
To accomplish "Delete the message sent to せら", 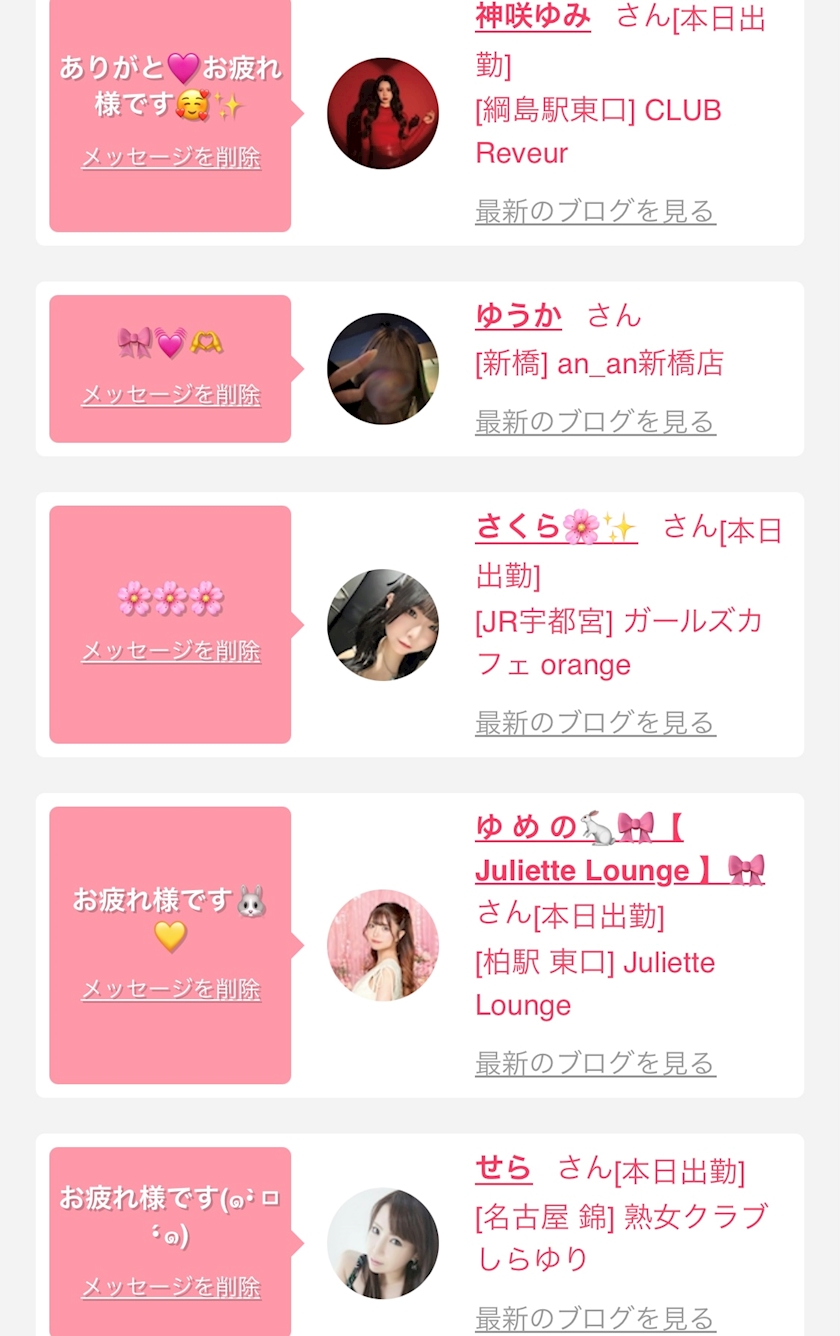I will click(x=171, y=1287).
